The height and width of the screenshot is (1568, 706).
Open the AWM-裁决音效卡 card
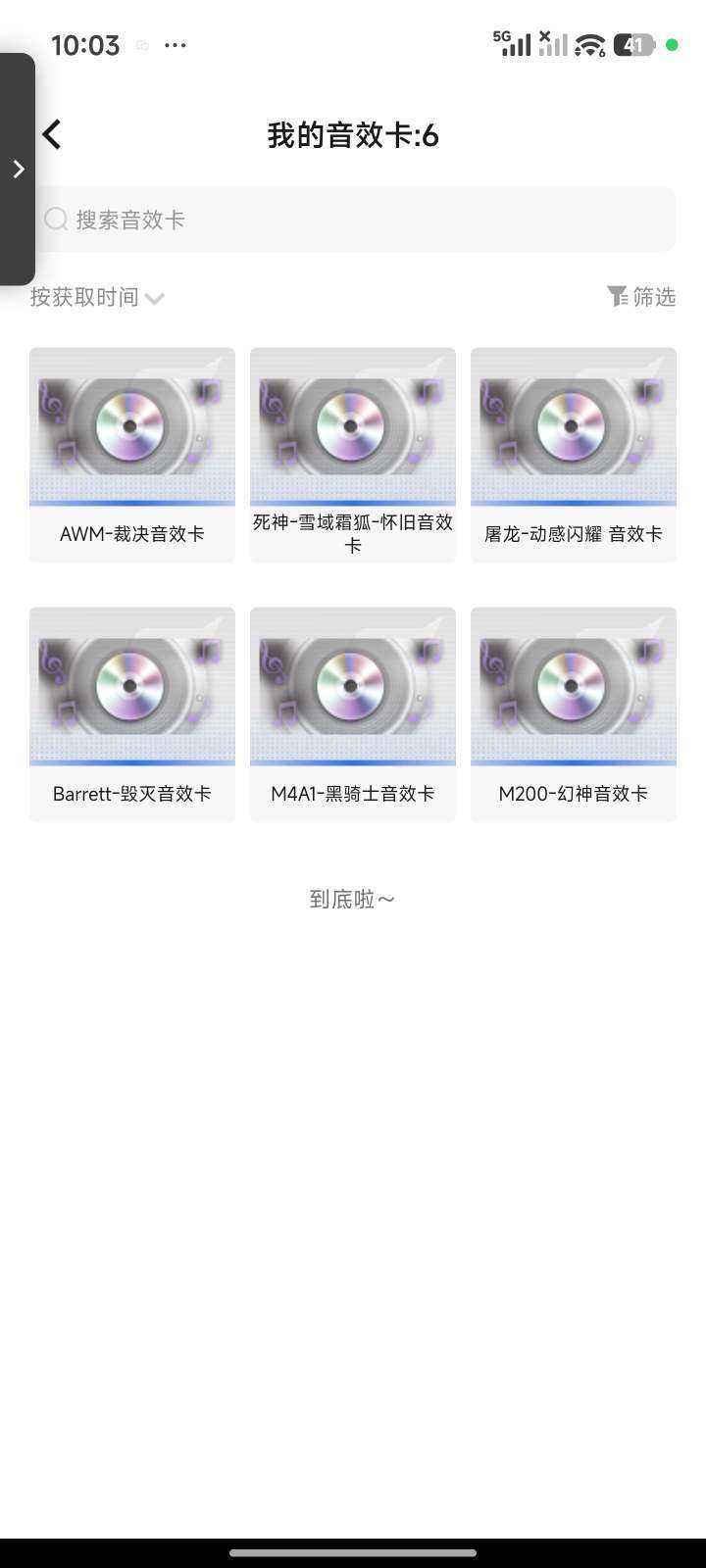tap(132, 455)
